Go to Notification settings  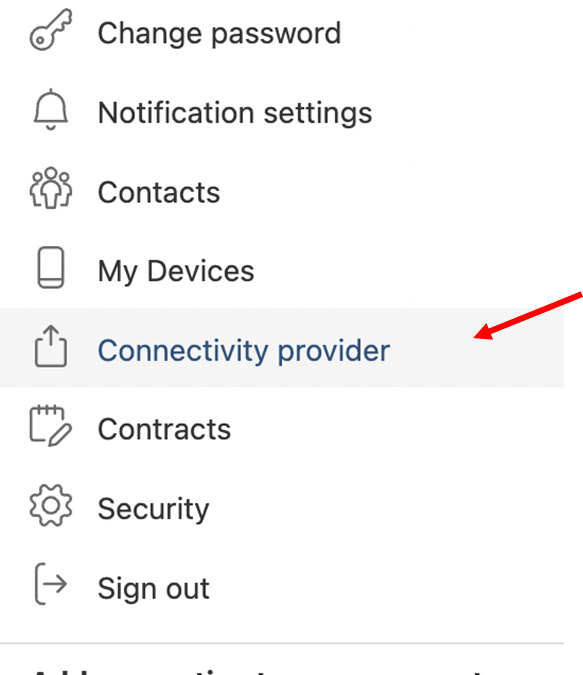tap(282, 113)
